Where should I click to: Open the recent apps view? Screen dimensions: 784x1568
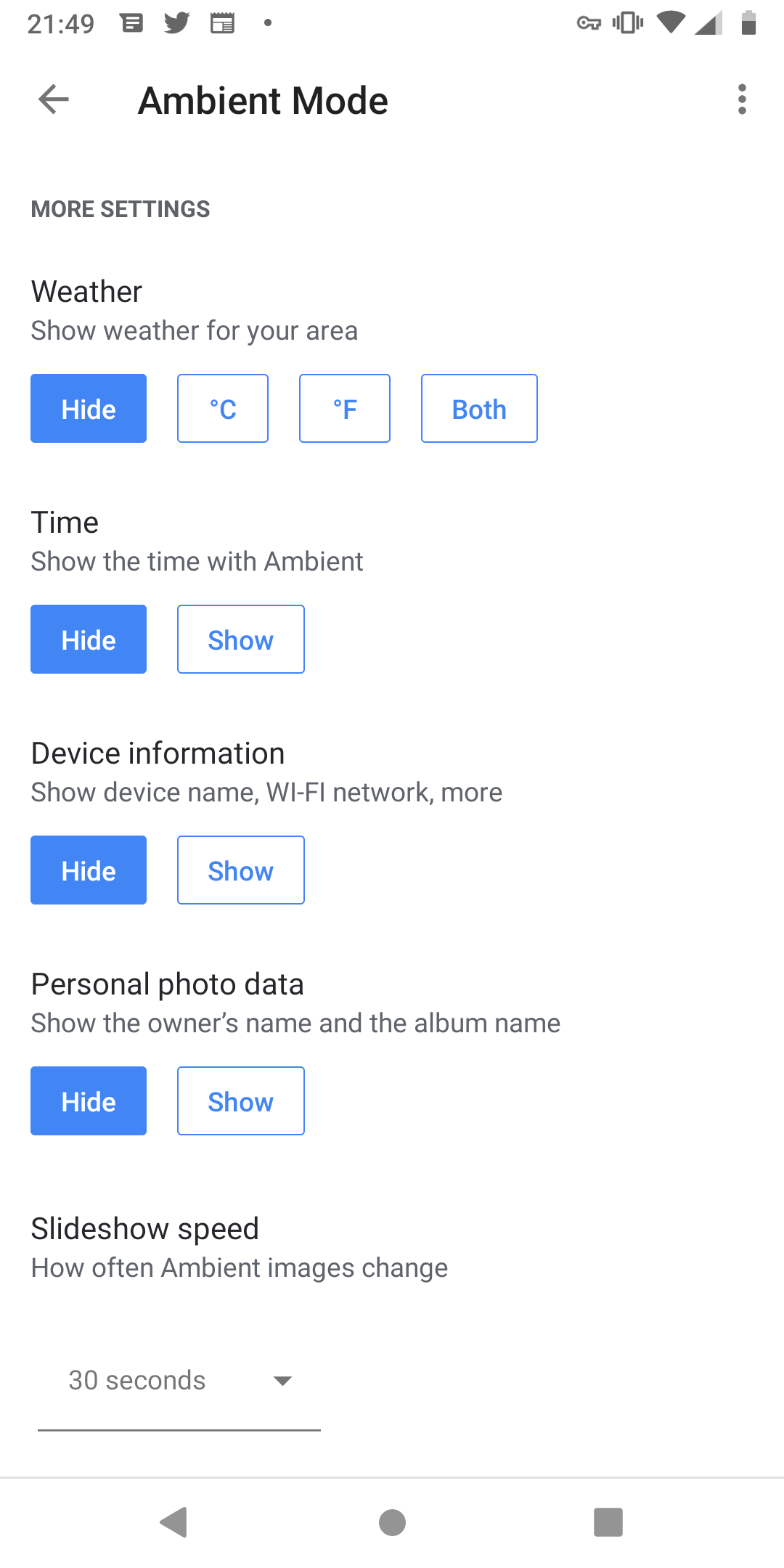(608, 1522)
